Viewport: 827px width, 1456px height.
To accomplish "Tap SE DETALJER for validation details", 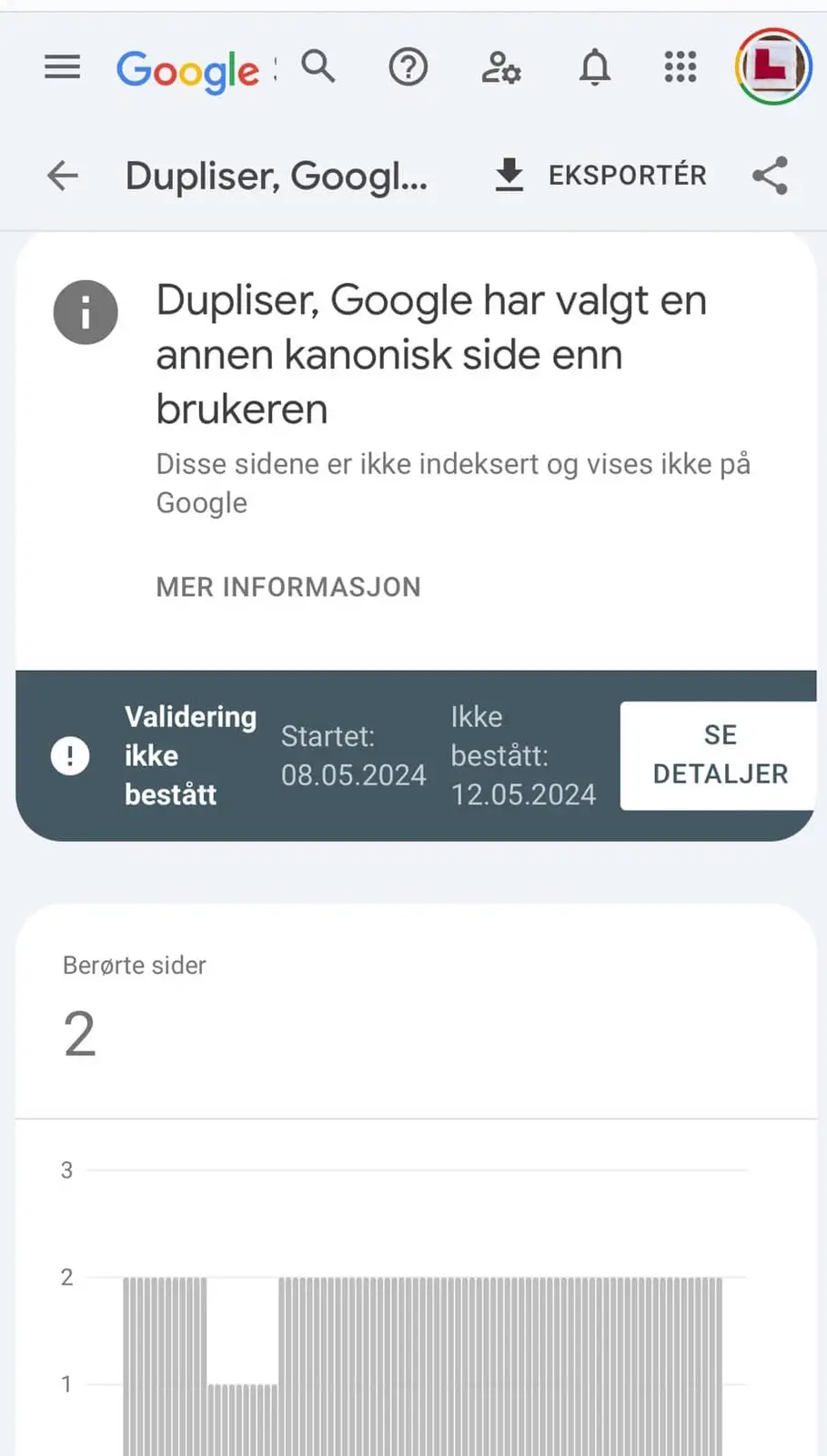I will coord(720,754).
